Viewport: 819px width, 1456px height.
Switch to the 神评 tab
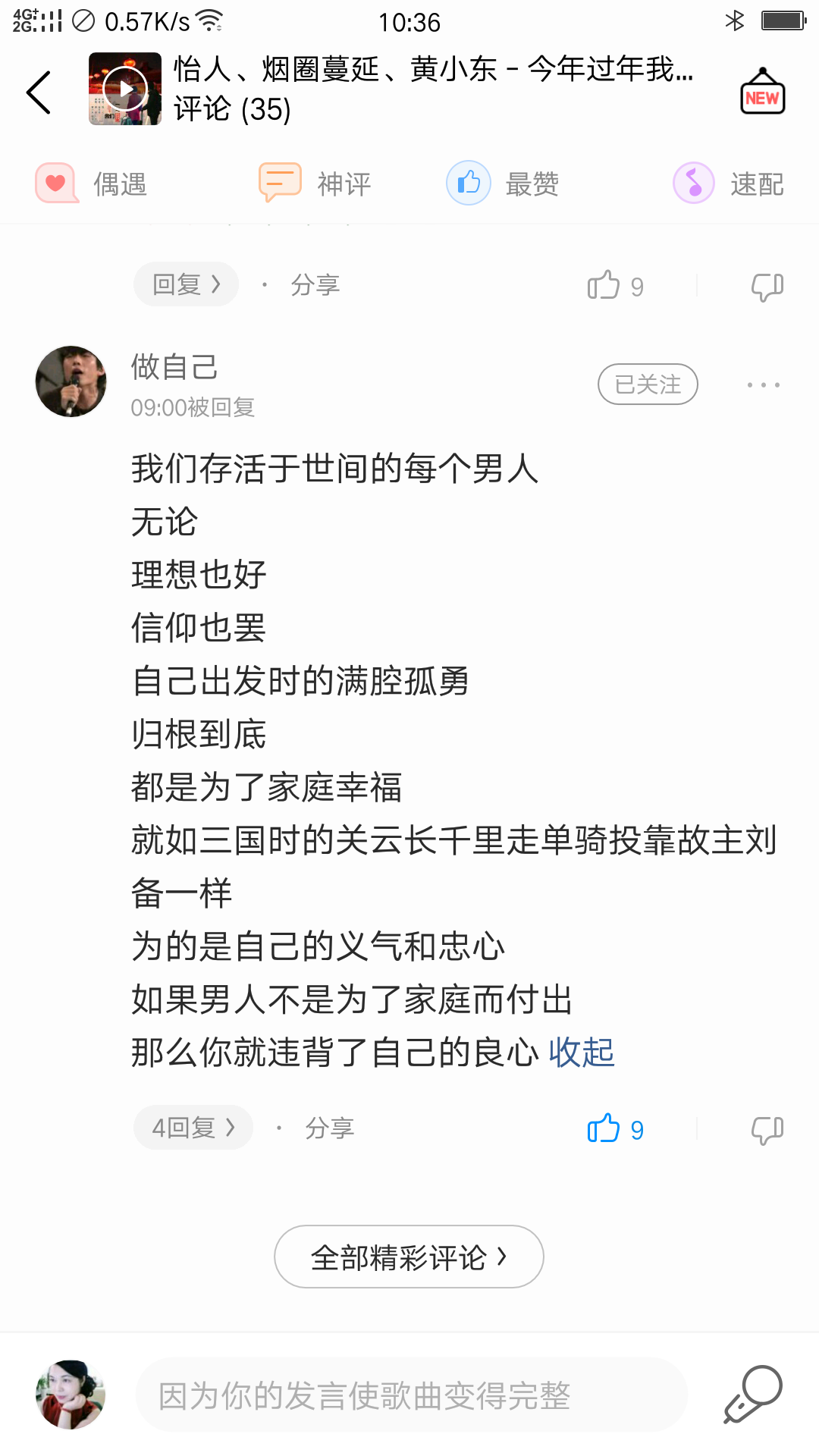[x=315, y=184]
